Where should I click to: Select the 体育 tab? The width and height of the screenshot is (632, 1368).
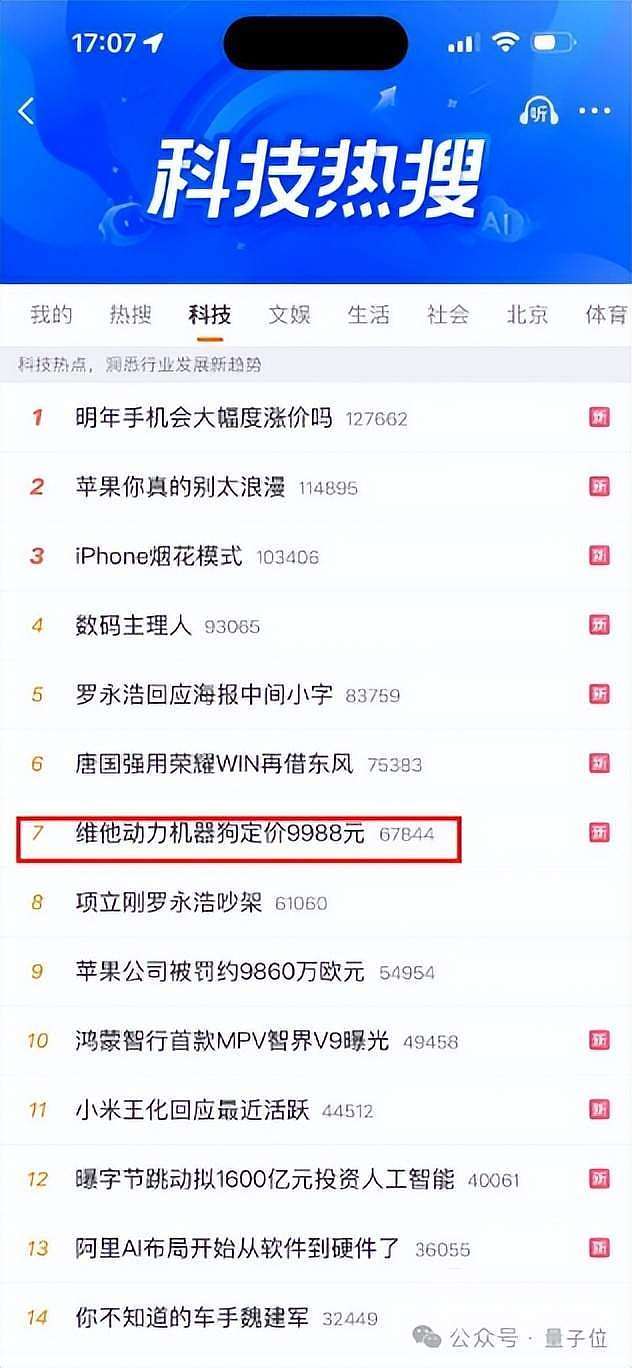click(605, 315)
